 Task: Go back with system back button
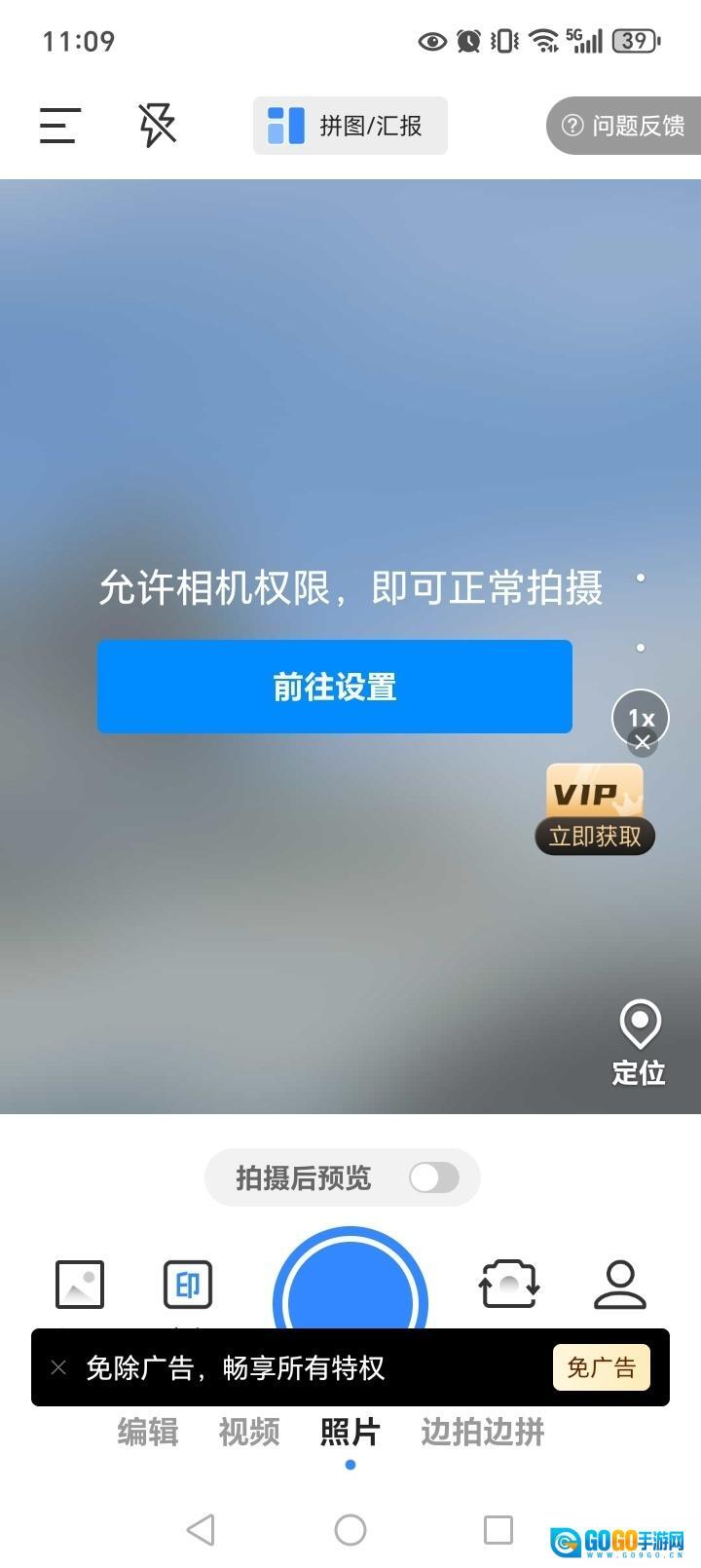coord(201,1529)
